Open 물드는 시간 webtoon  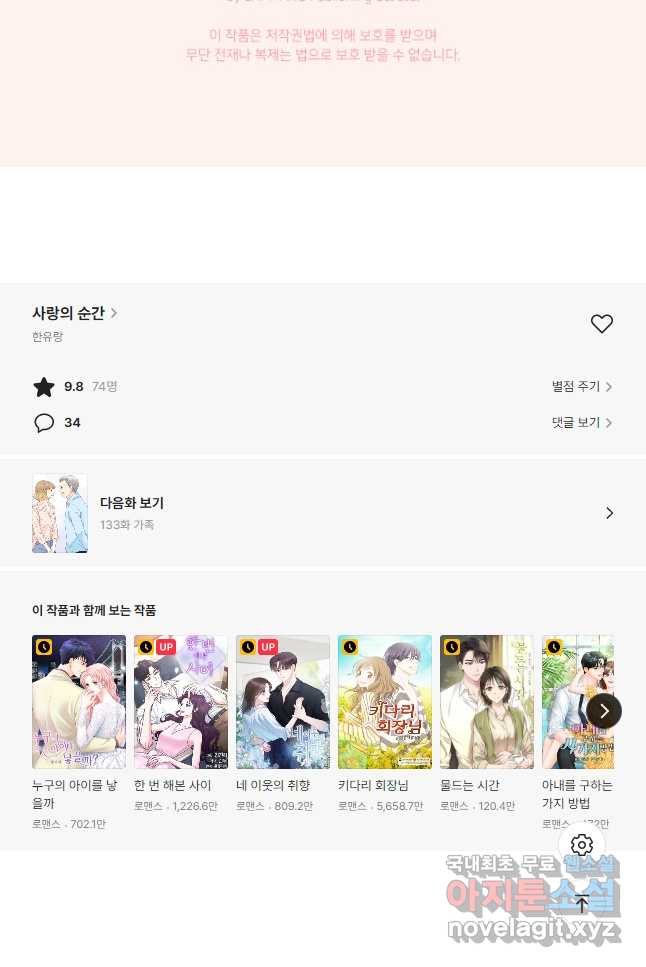(x=487, y=702)
